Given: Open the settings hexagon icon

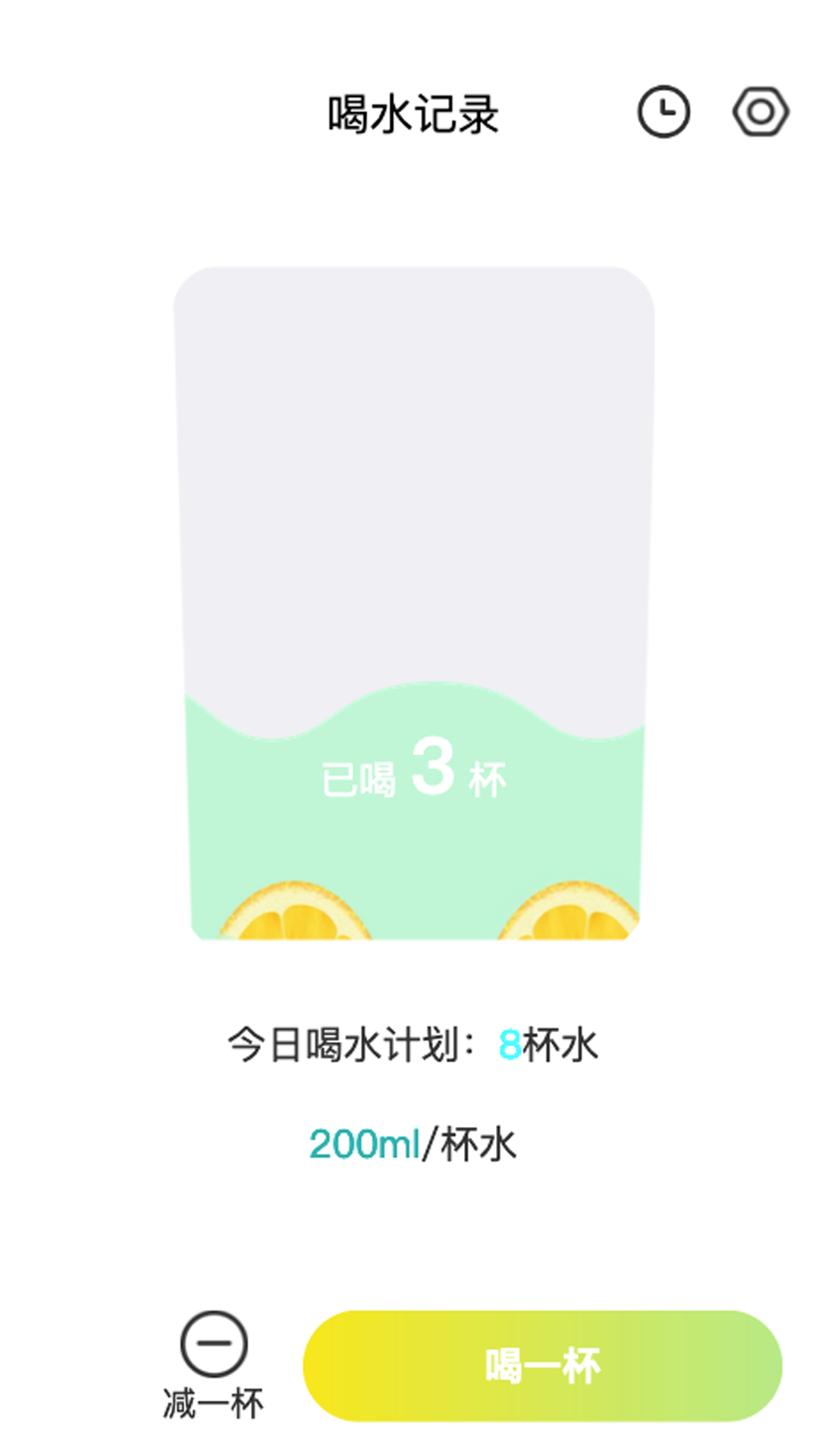Looking at the screenshot, I should 761,112.
